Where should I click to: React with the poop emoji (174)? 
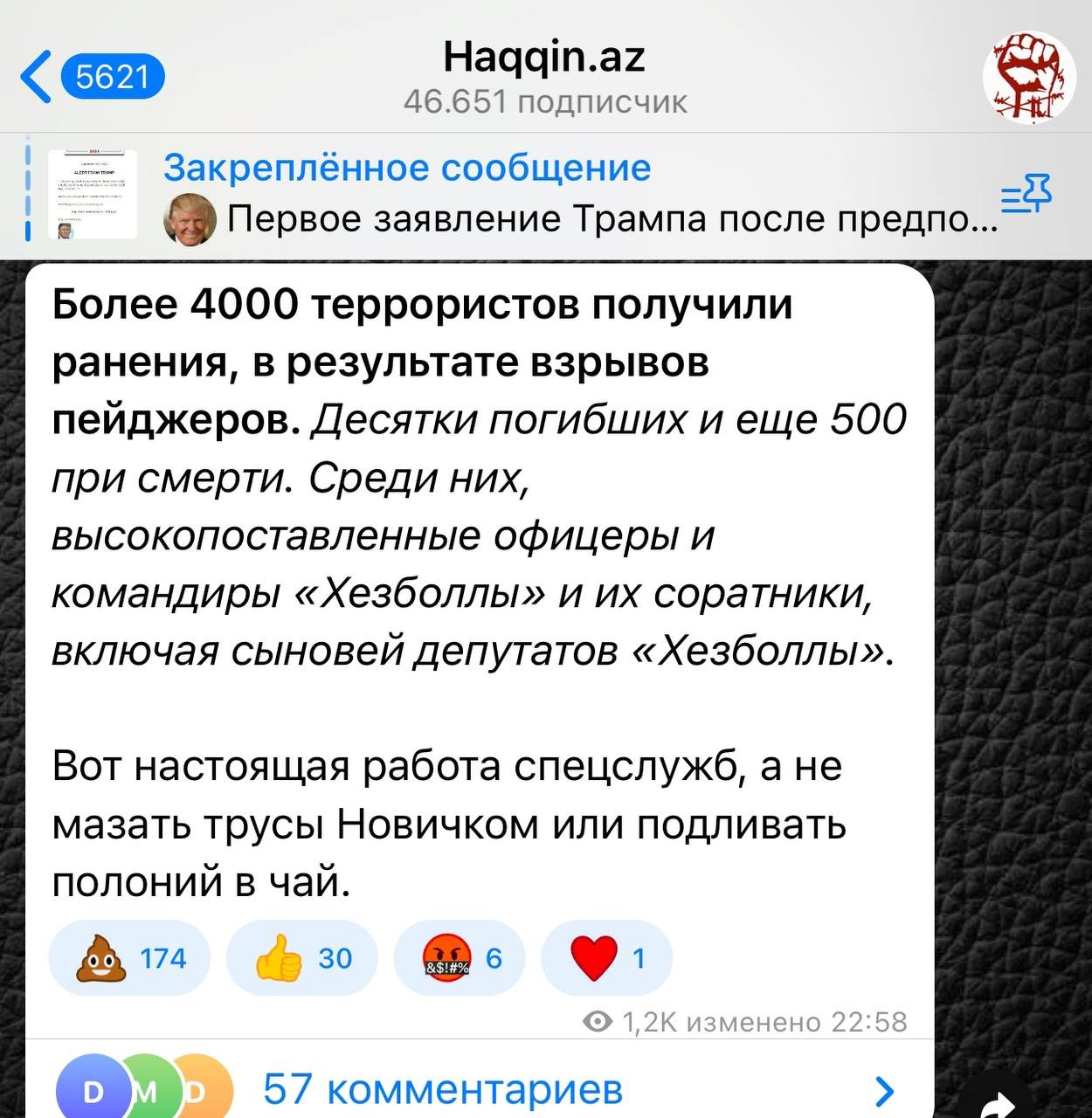click(129, 958)
